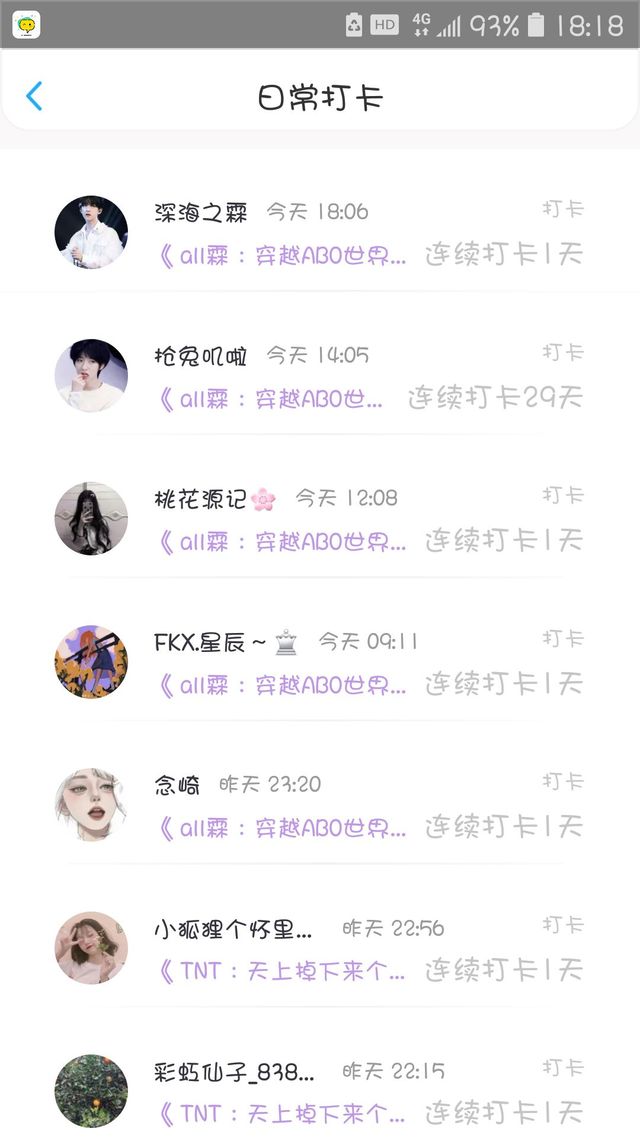Open 小狐狸个坏里's avatar

click(91, 948)
